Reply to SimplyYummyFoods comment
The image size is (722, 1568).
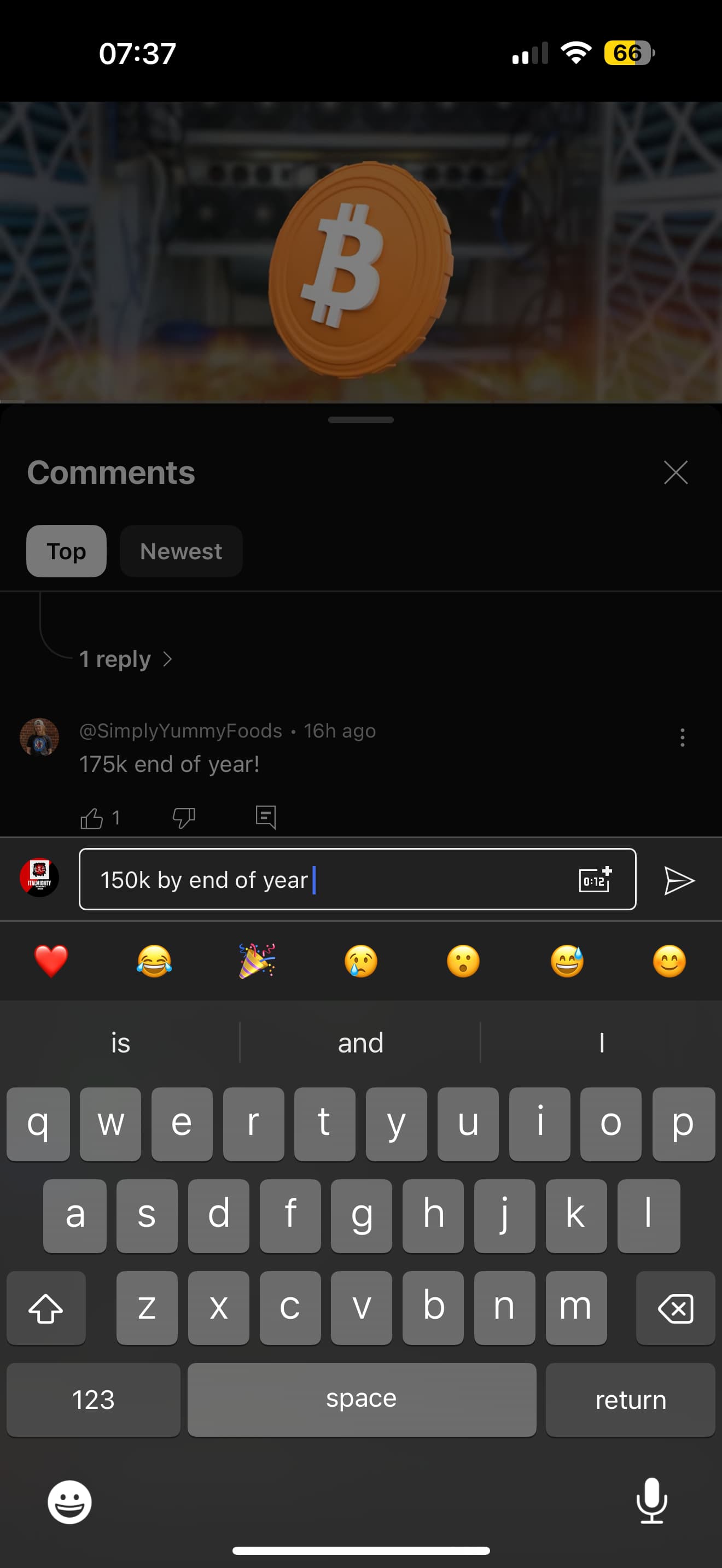[x=266, y=817]
